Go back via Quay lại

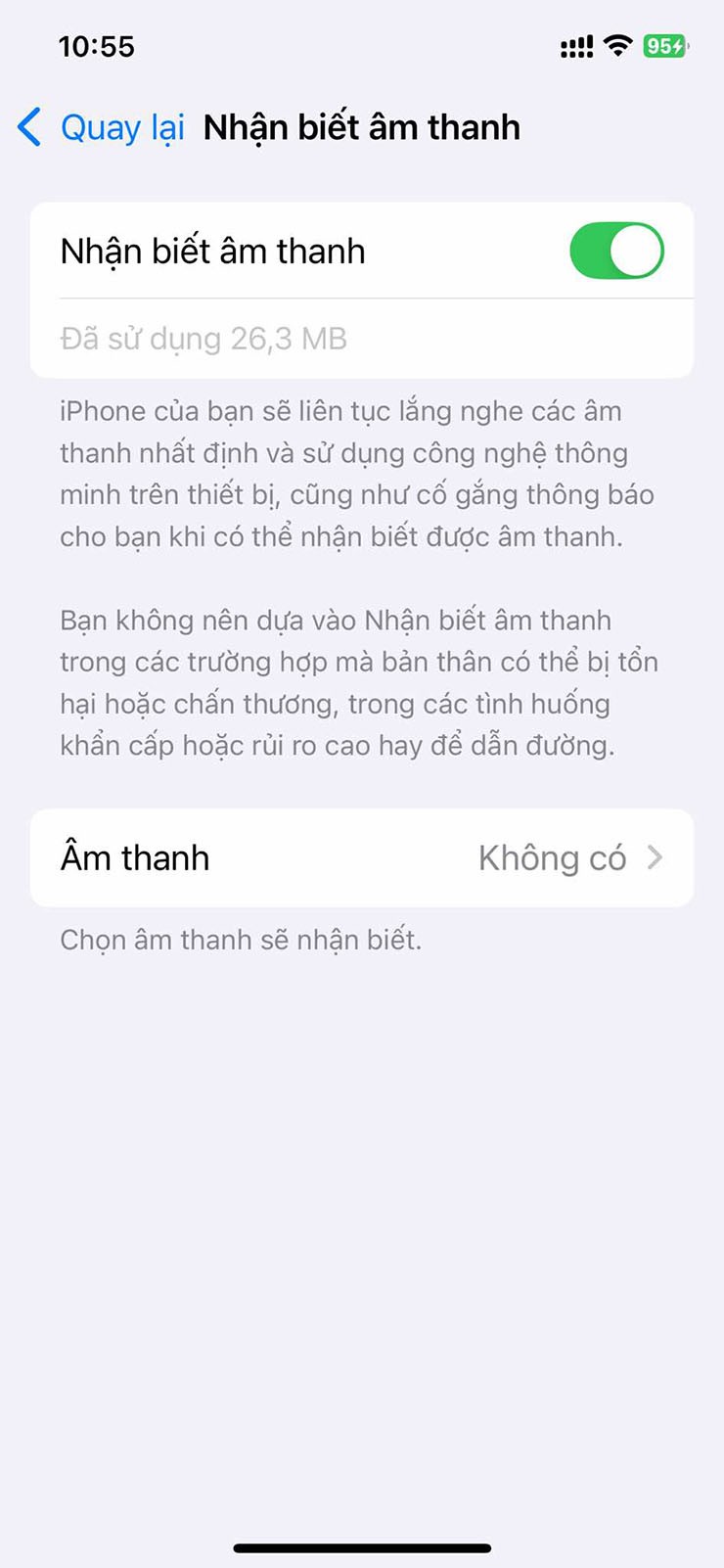(102, 128)
